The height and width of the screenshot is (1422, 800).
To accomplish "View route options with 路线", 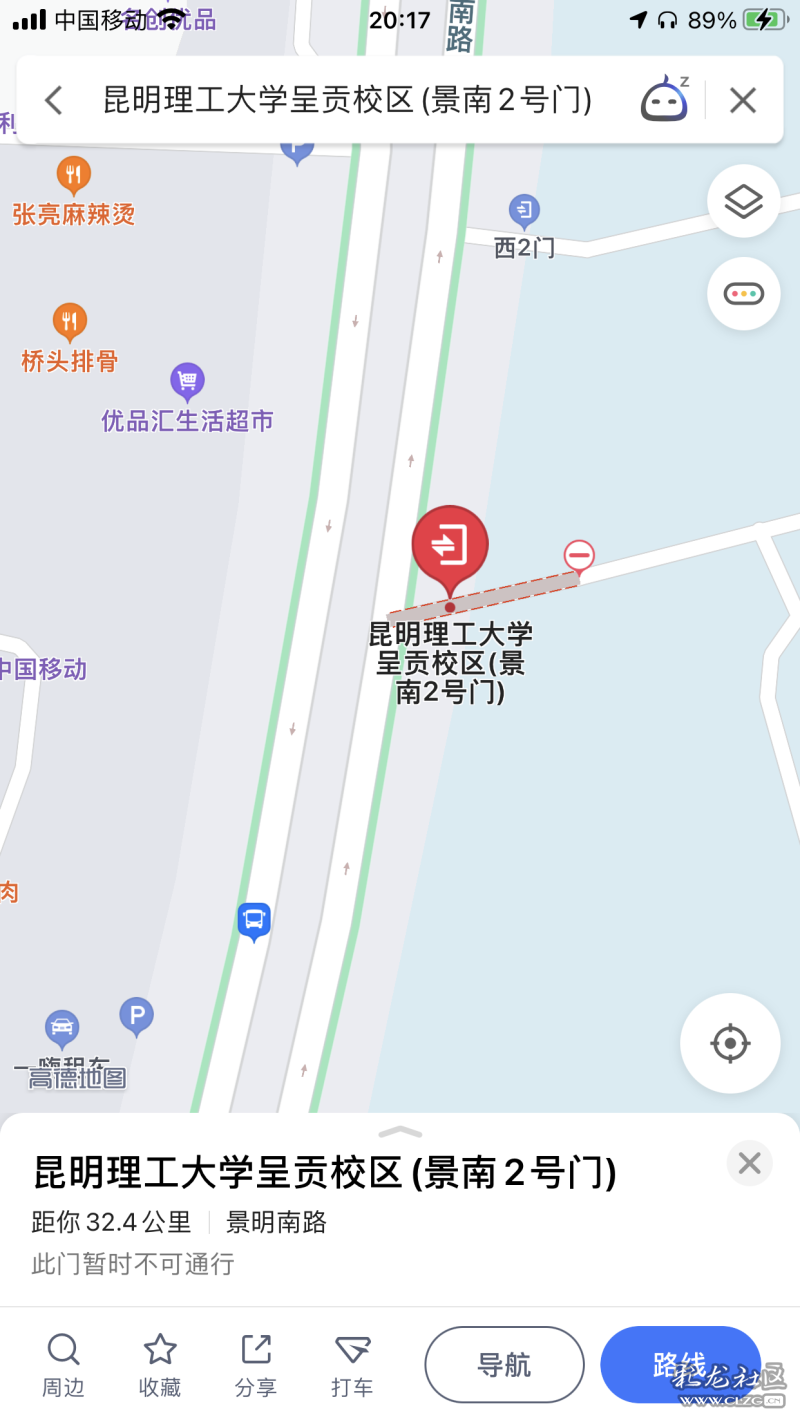I will pyautogui.click(x=680, y=1365).
